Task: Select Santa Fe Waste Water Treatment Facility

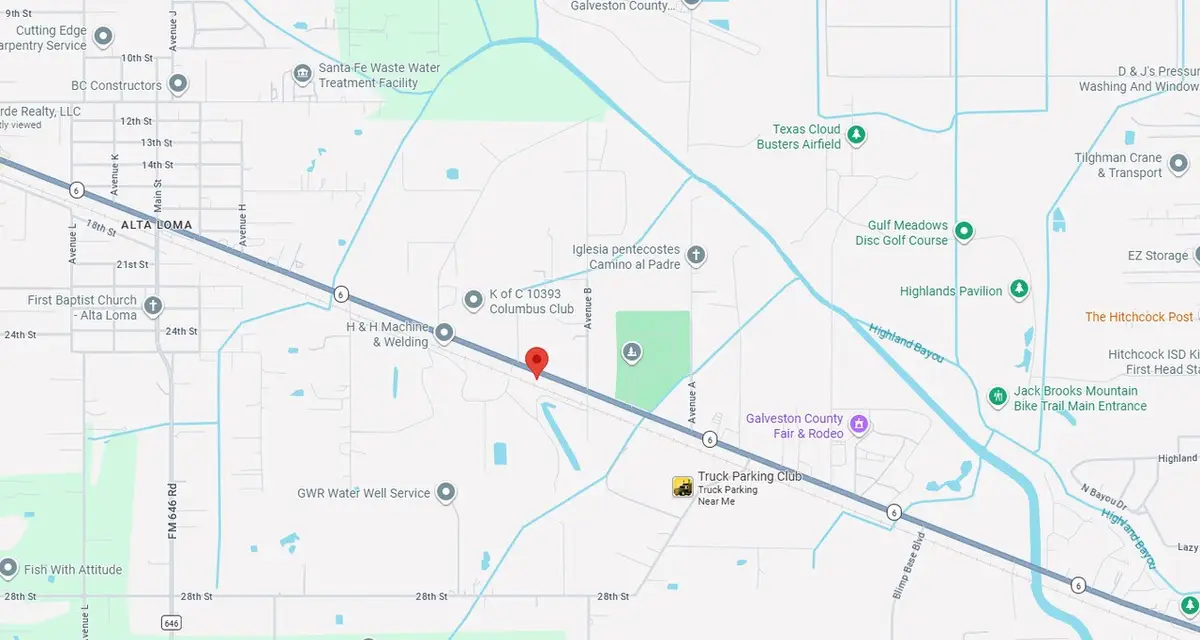Action: pyautogui.click(x=302, y=74)
